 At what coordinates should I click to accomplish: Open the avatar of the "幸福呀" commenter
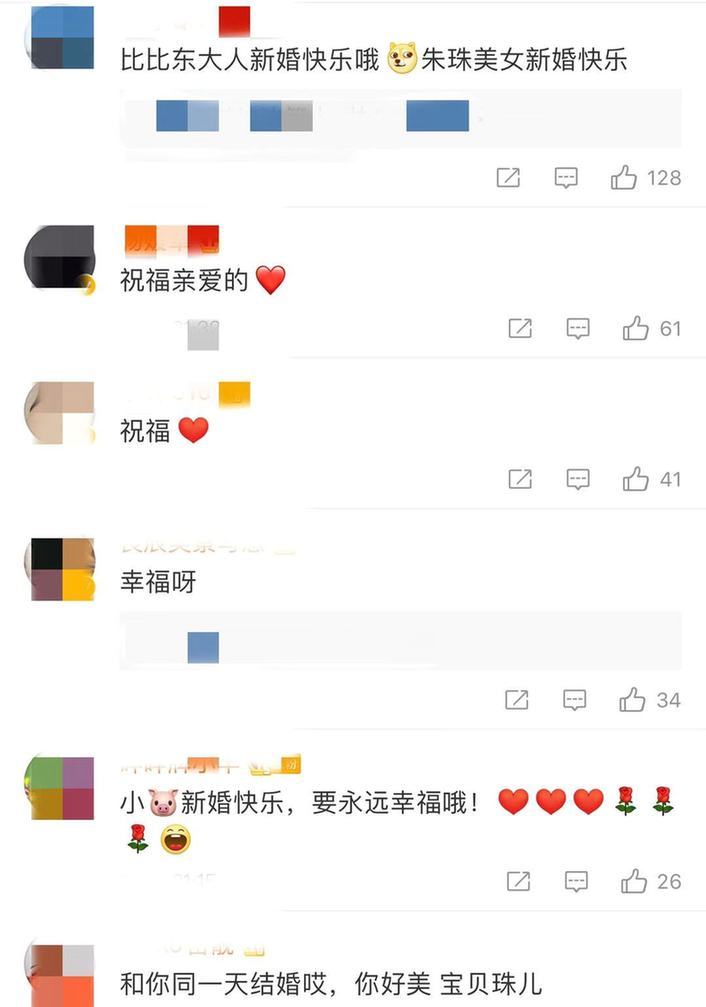point(62,569)
